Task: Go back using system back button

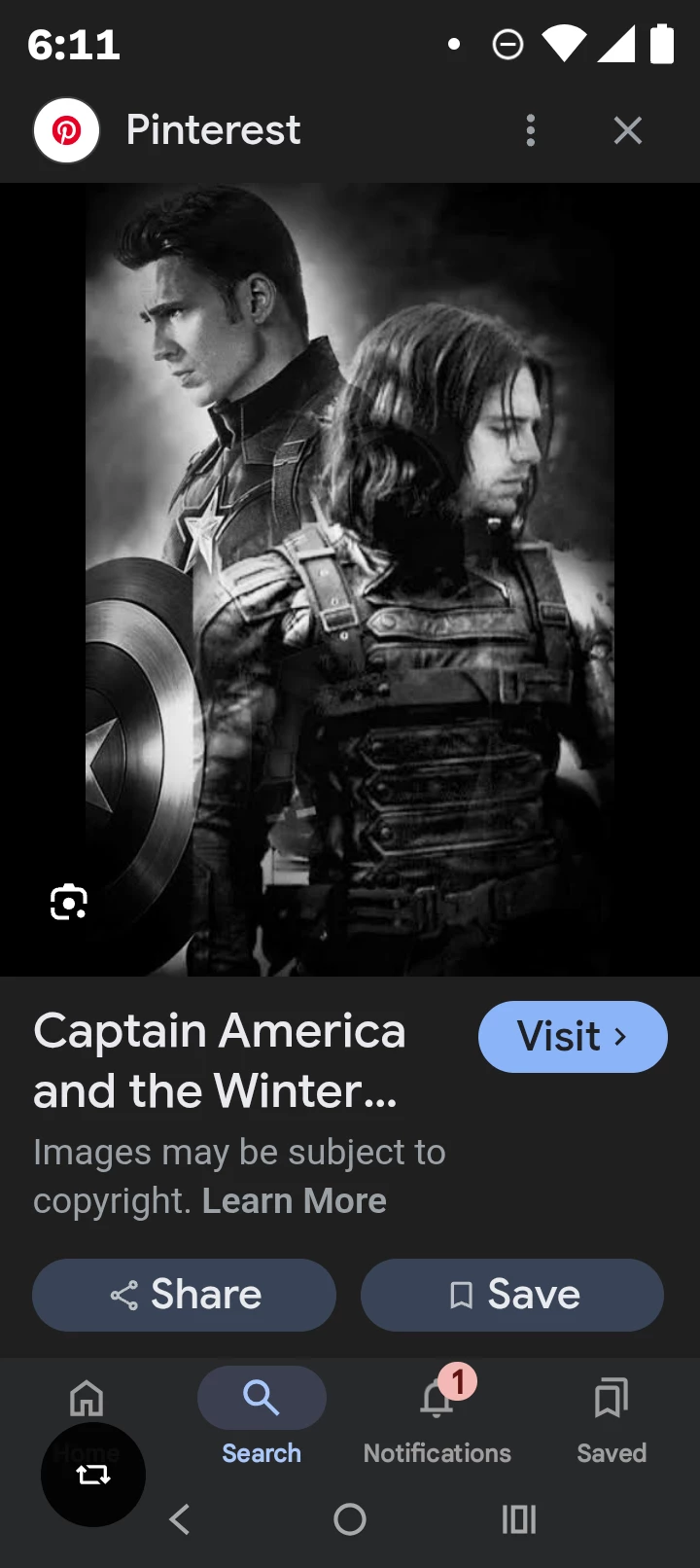Action: pyautogui.click(x=179, y=1519)
